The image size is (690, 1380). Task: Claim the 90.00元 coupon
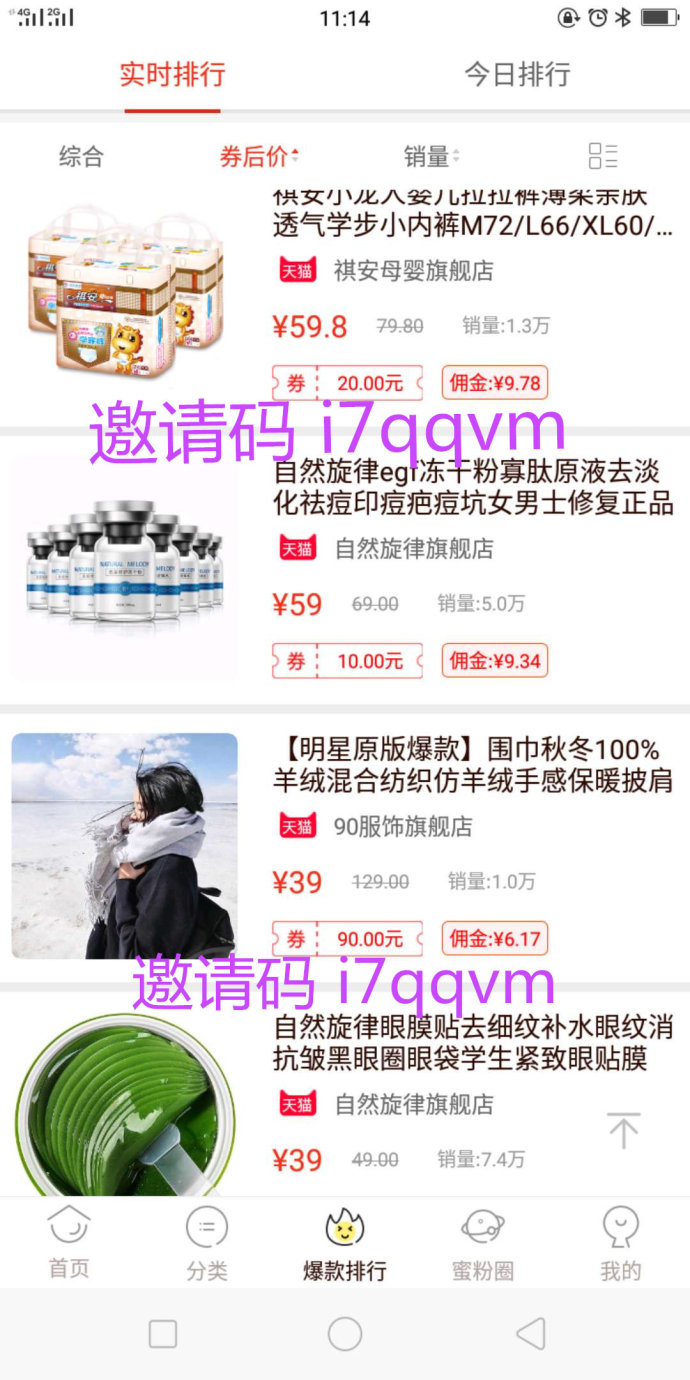coord(347,939)
